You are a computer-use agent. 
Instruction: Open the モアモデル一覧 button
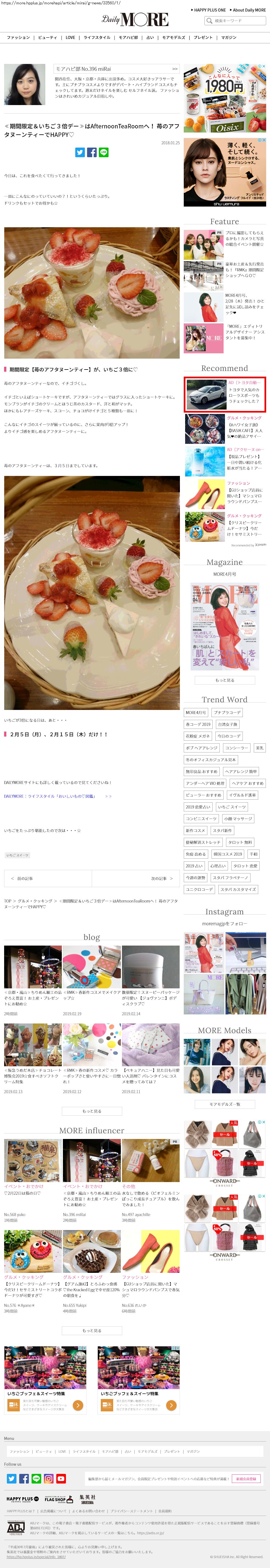point(224,1104)
